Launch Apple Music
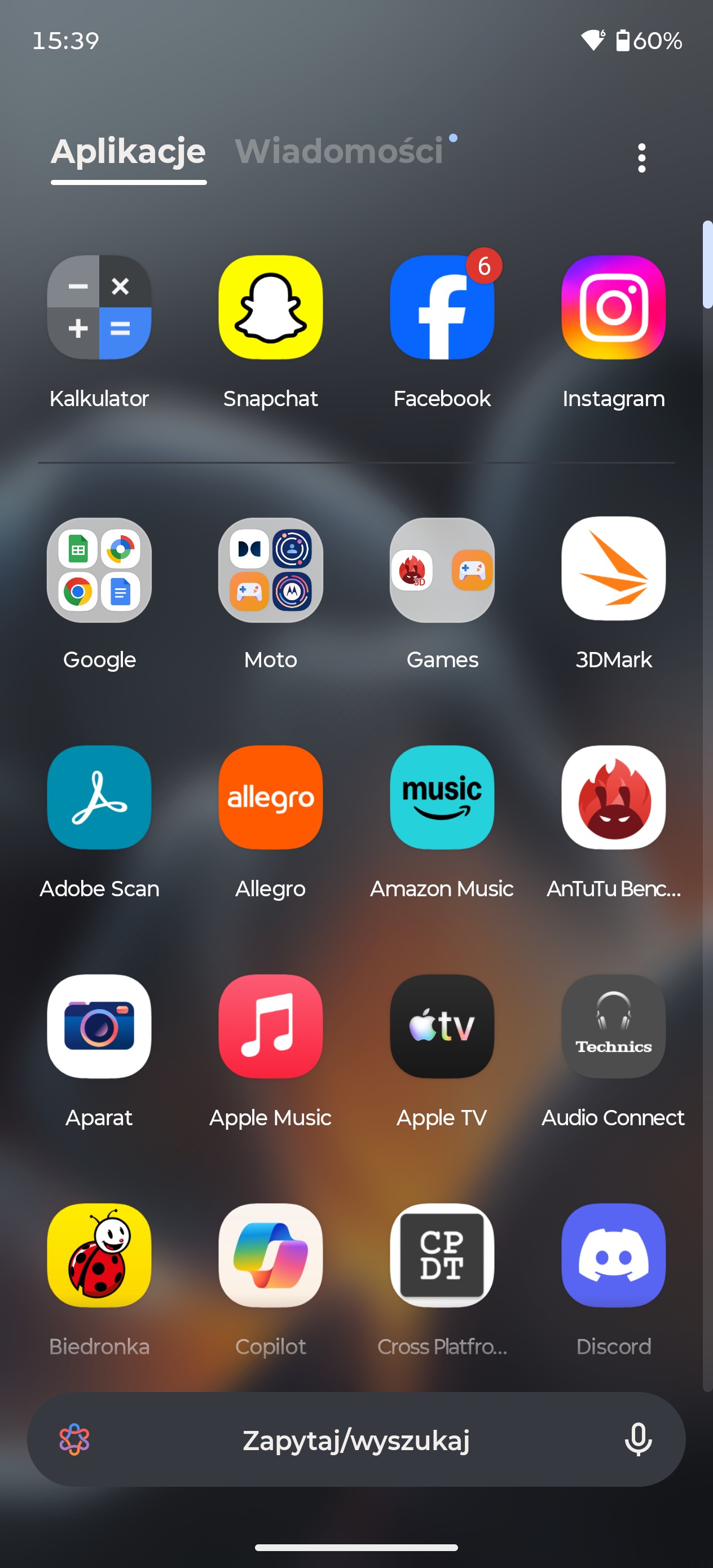The height and width of the screenshot is (1568, 713). point(270,1027)
